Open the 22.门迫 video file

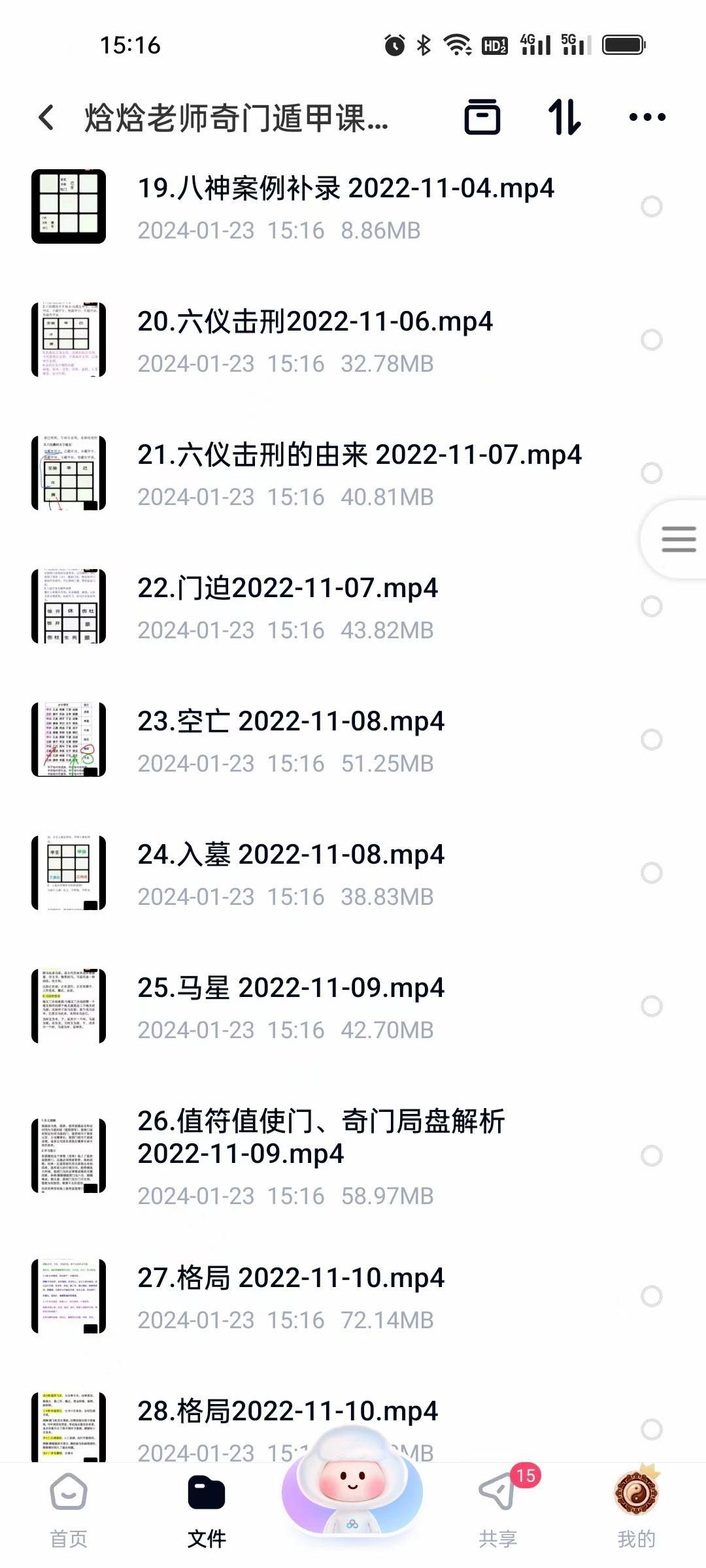(287, 589)
